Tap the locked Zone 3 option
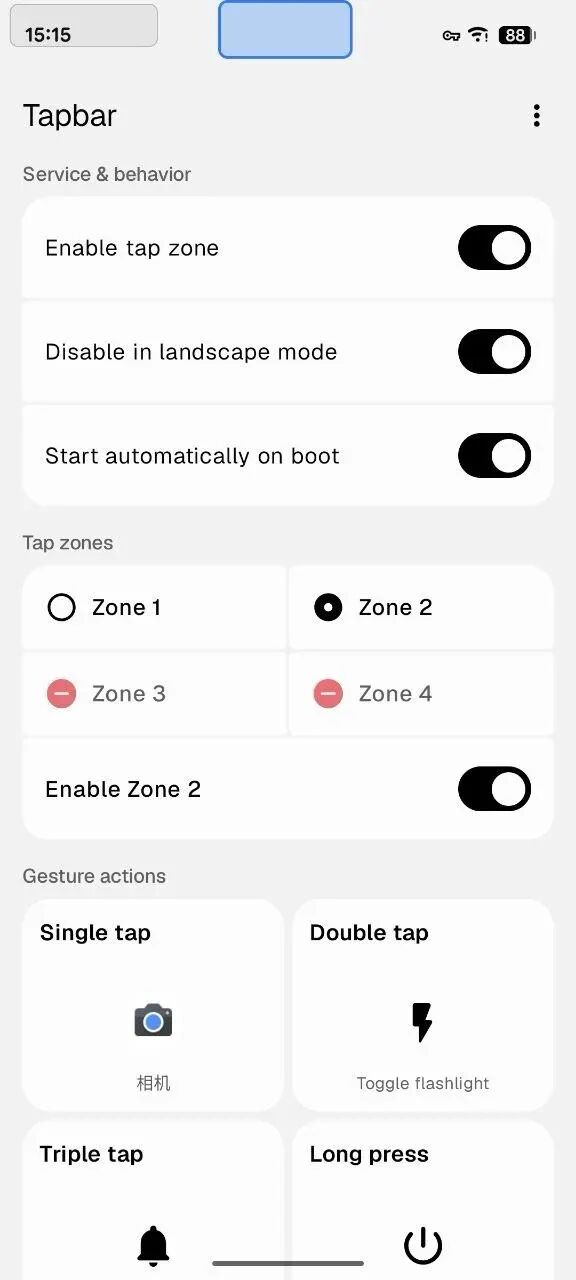The width and height of the screenshot is (576, 1280). 154,693
